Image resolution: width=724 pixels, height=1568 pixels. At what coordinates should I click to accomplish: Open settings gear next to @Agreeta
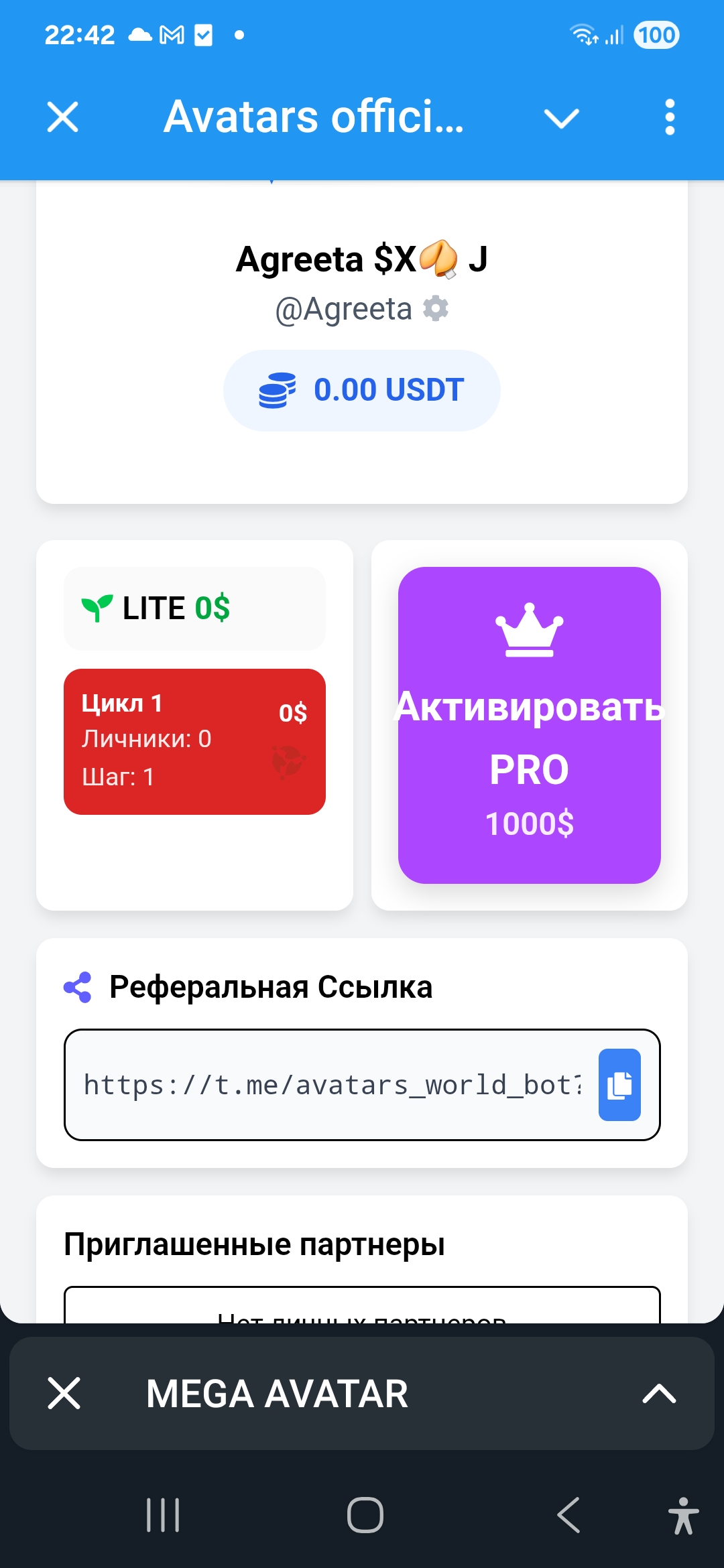436,309
